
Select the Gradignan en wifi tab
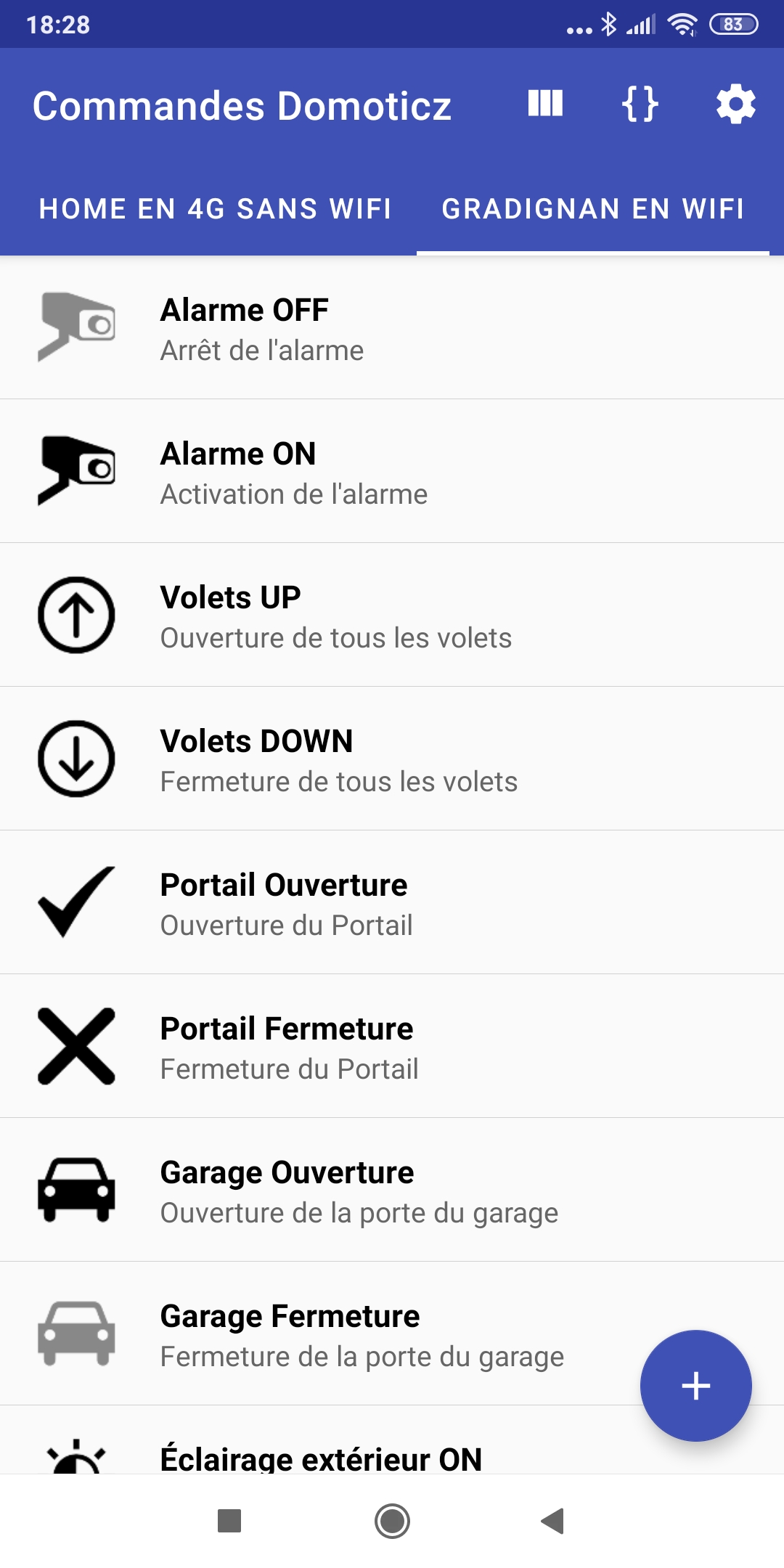pyautogui.click(x=593, y=209)
